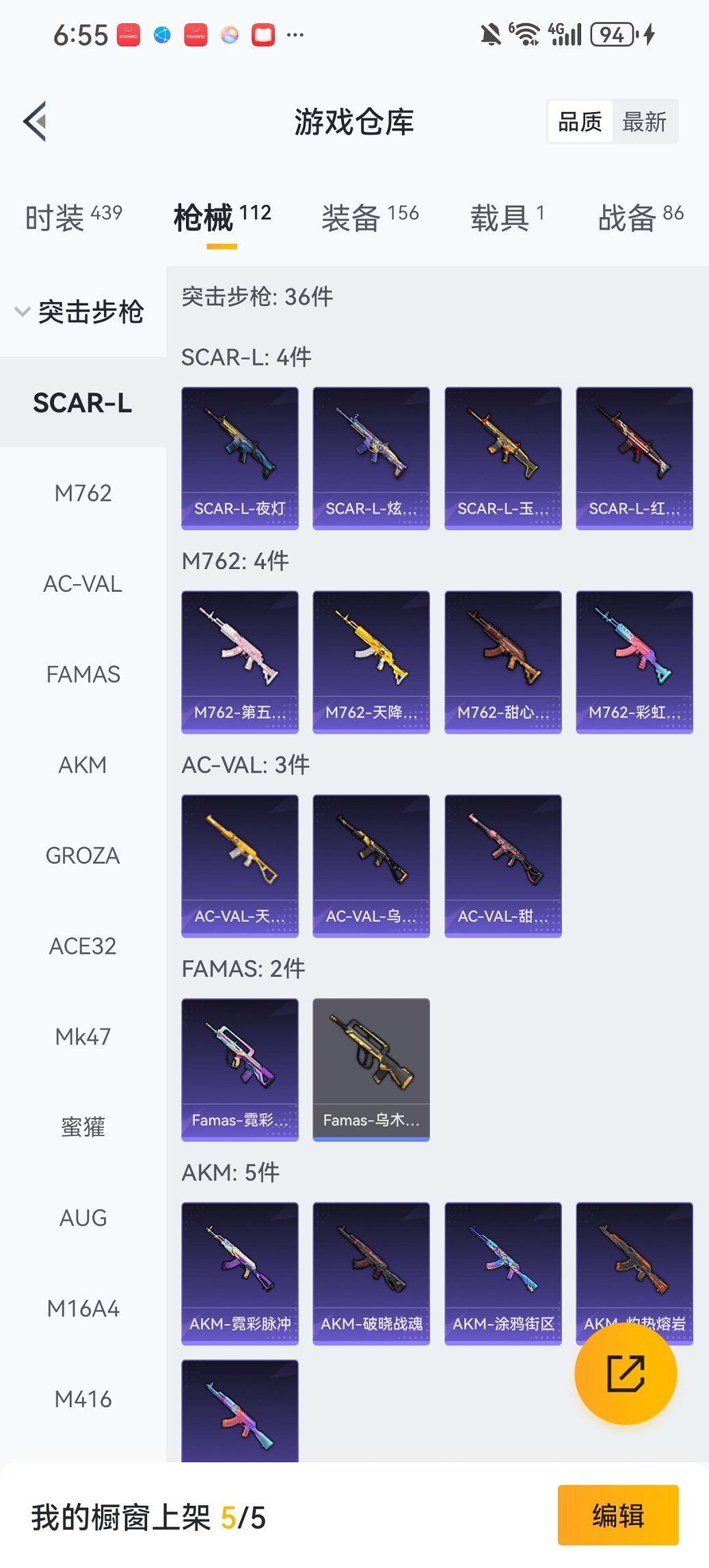The image size is (709, 1568).
Task: Go back using the top-left arrow
Action: click(x=36, y=122)
